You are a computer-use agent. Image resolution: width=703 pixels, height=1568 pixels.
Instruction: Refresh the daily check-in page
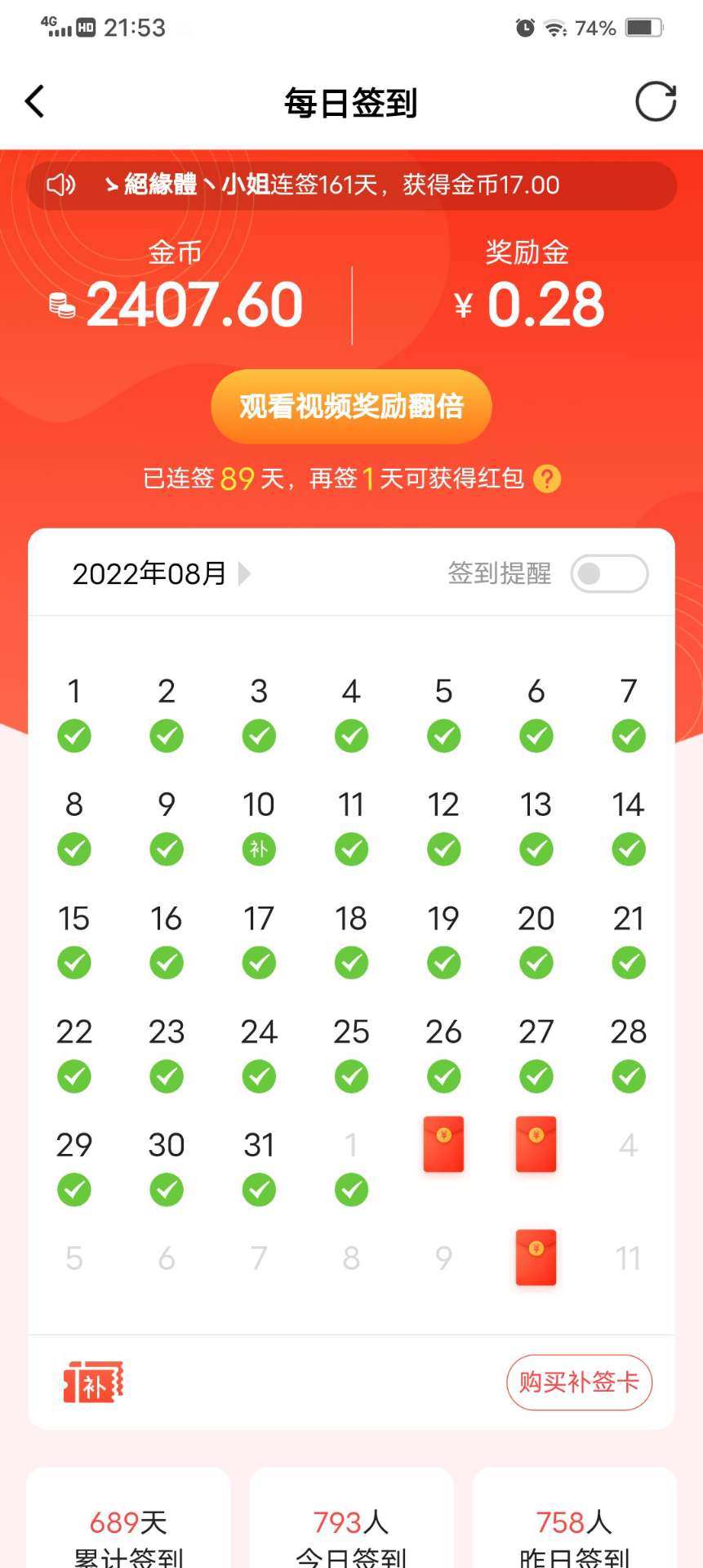point(656,102)
